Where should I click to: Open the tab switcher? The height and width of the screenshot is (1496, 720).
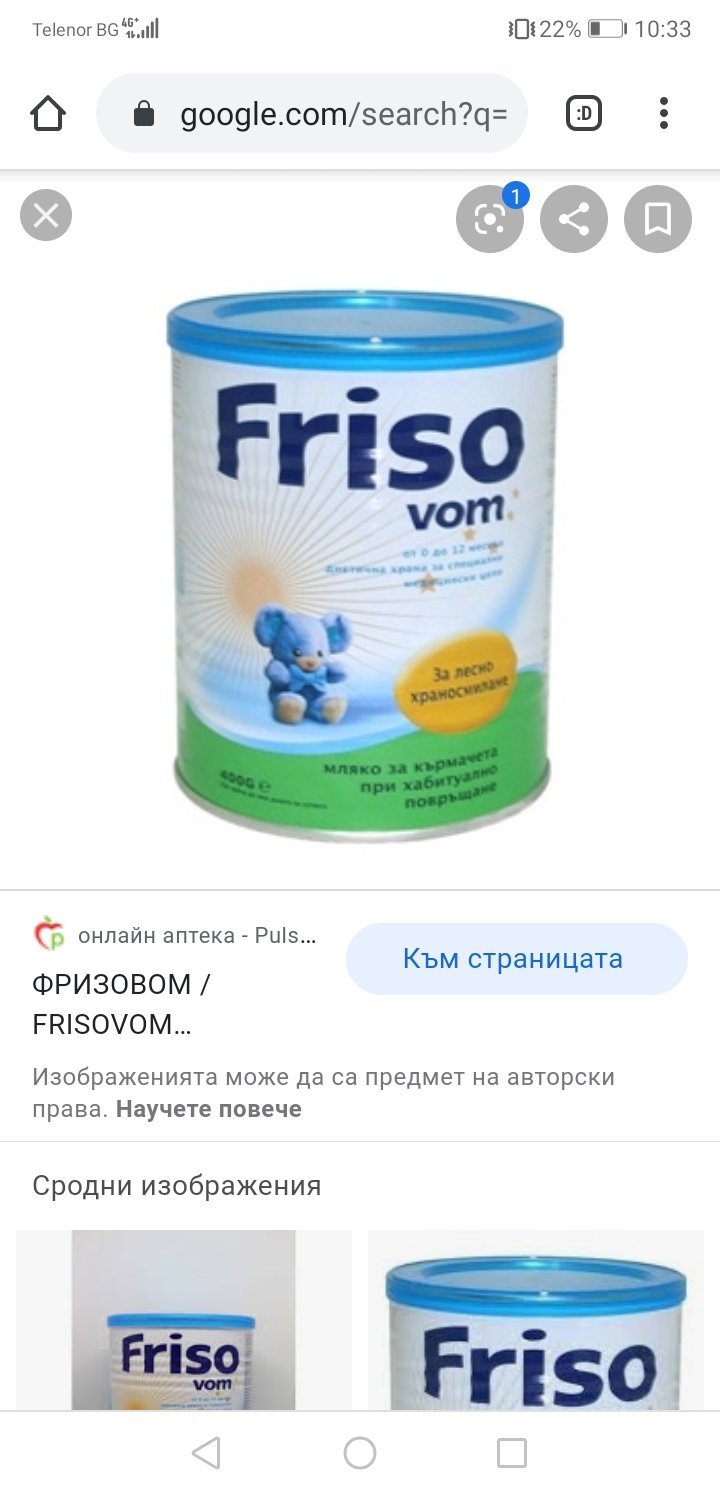click(x=584, y=114)
